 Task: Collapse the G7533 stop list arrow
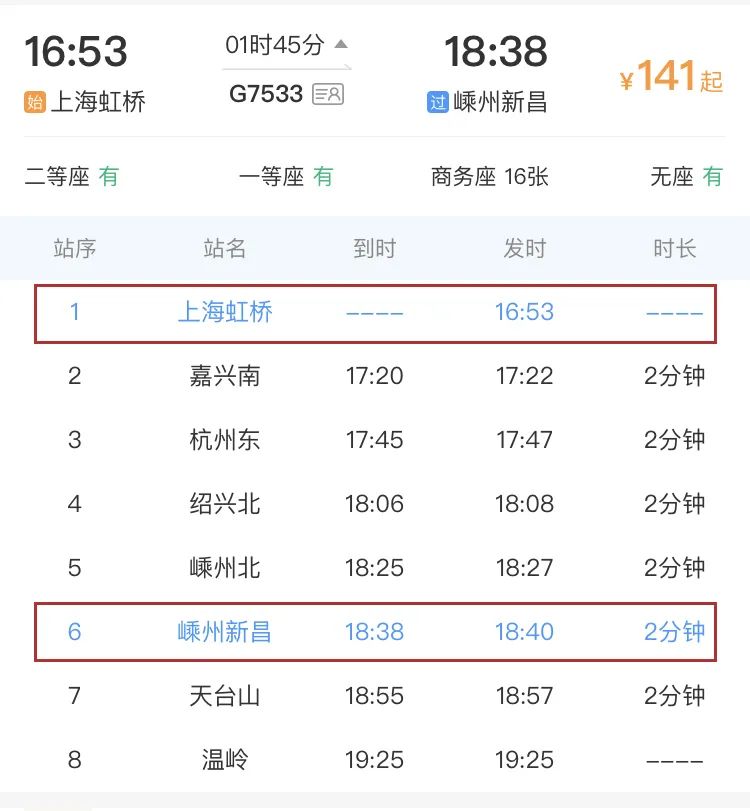(341, 44)
